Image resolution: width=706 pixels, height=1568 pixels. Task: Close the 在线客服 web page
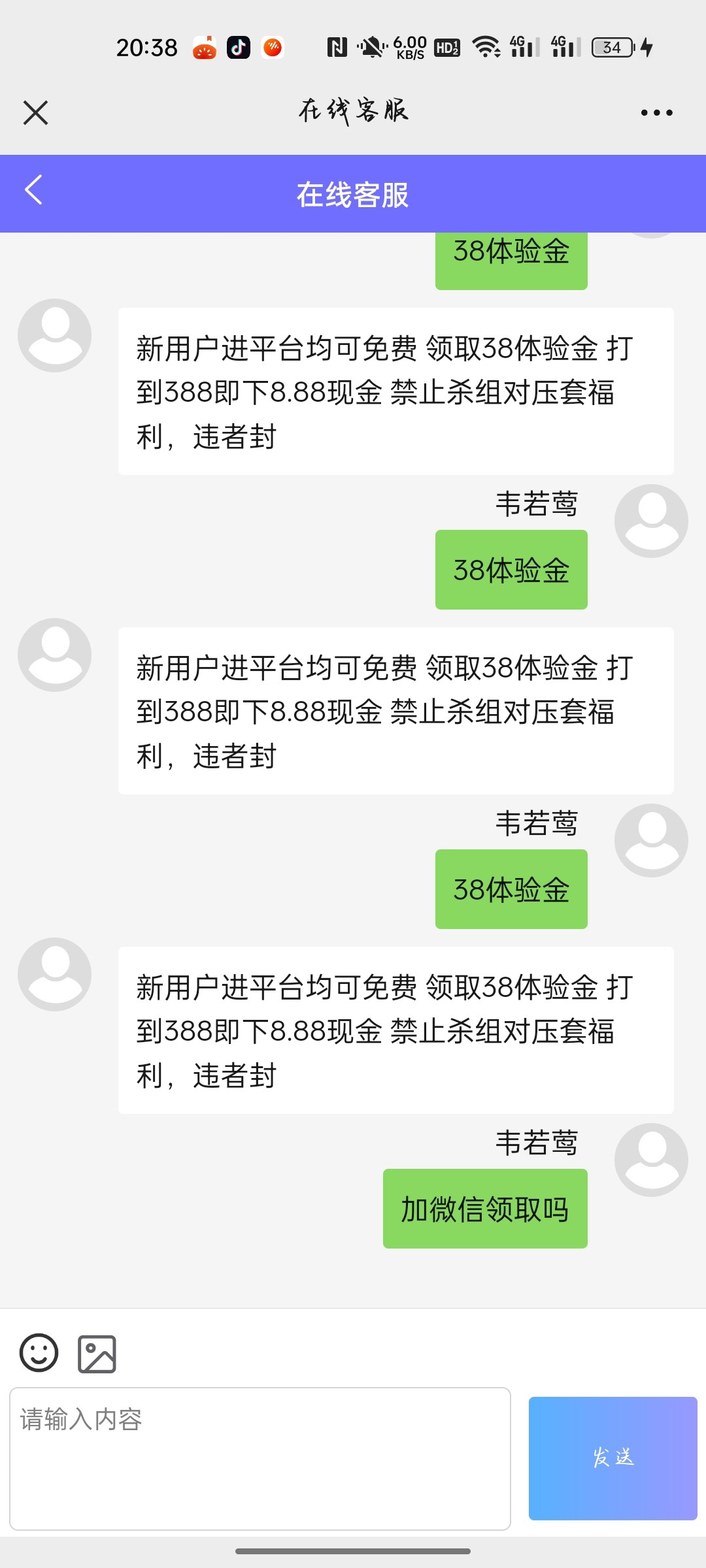click(x=35, y=112)
